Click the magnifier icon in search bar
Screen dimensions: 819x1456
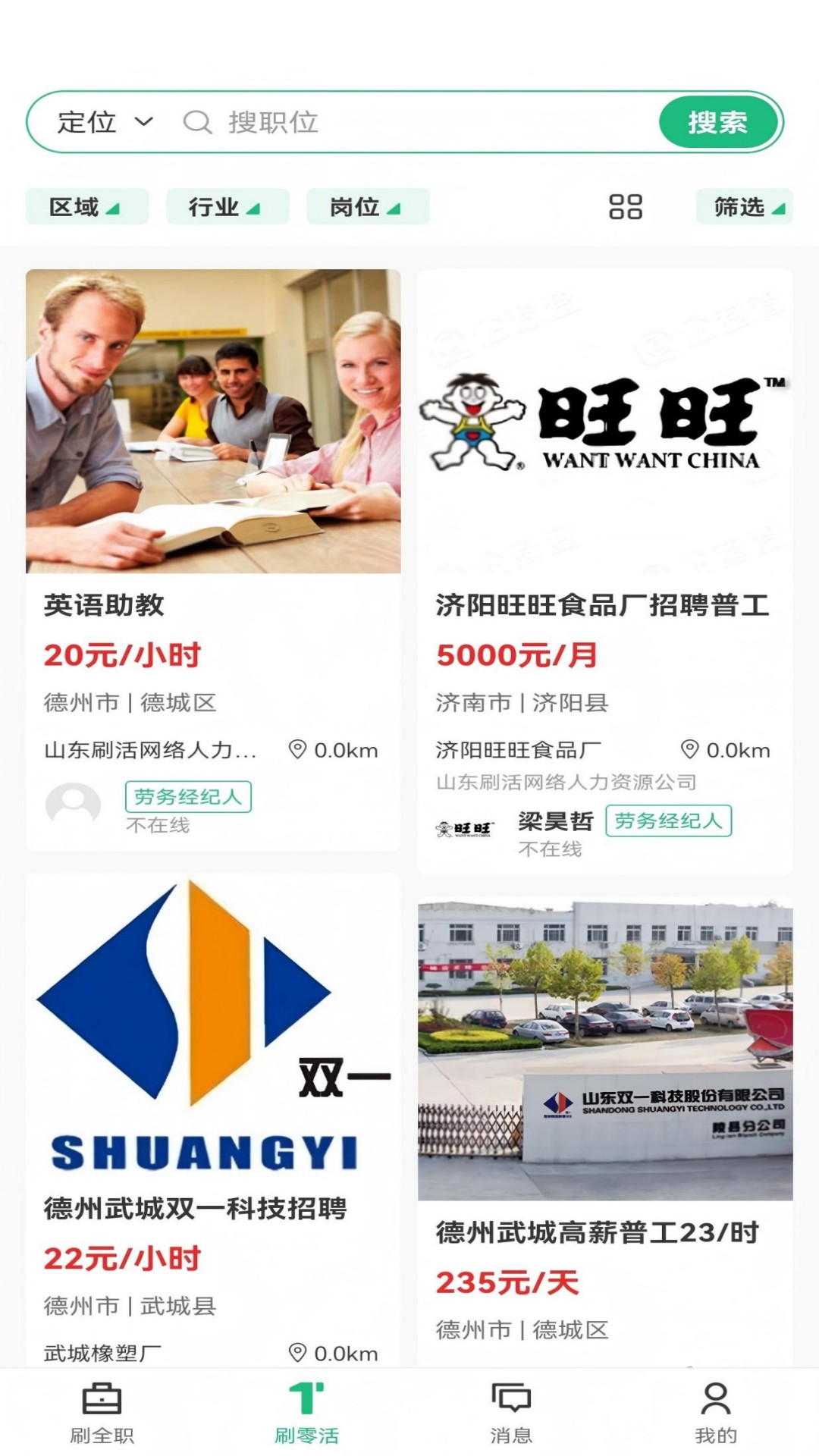point(197,121)
